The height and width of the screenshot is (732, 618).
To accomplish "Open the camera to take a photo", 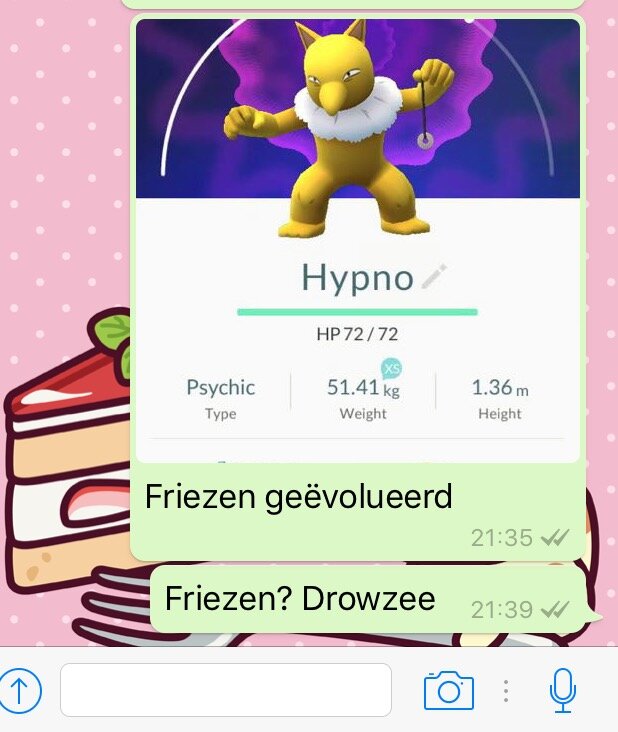I will tap(448, 690).
